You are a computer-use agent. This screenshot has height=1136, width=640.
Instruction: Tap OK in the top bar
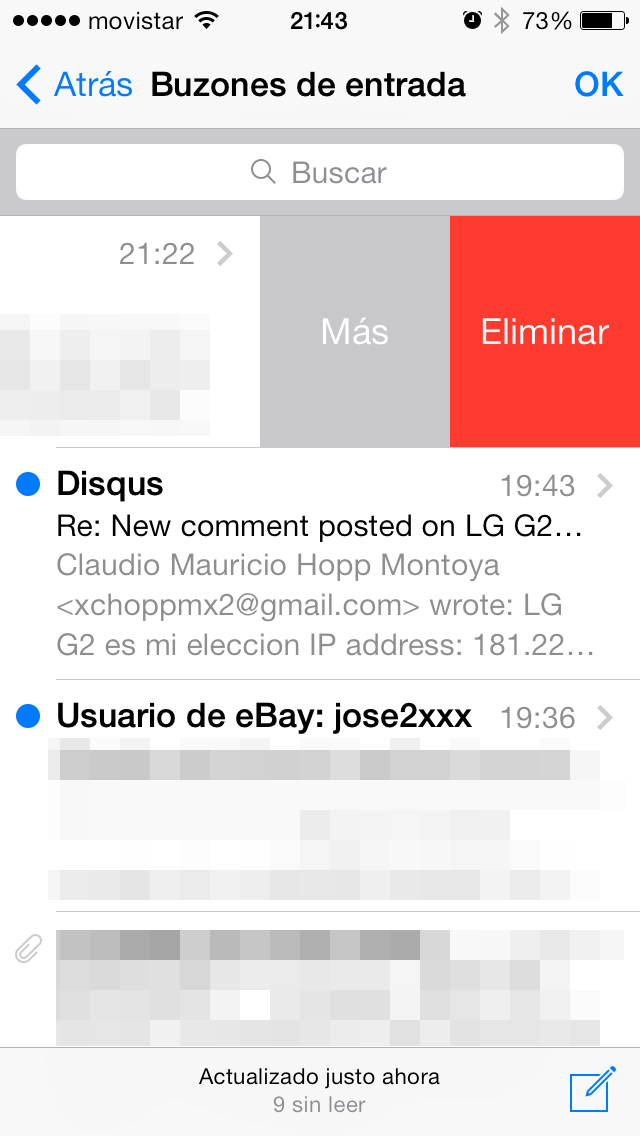598,85
